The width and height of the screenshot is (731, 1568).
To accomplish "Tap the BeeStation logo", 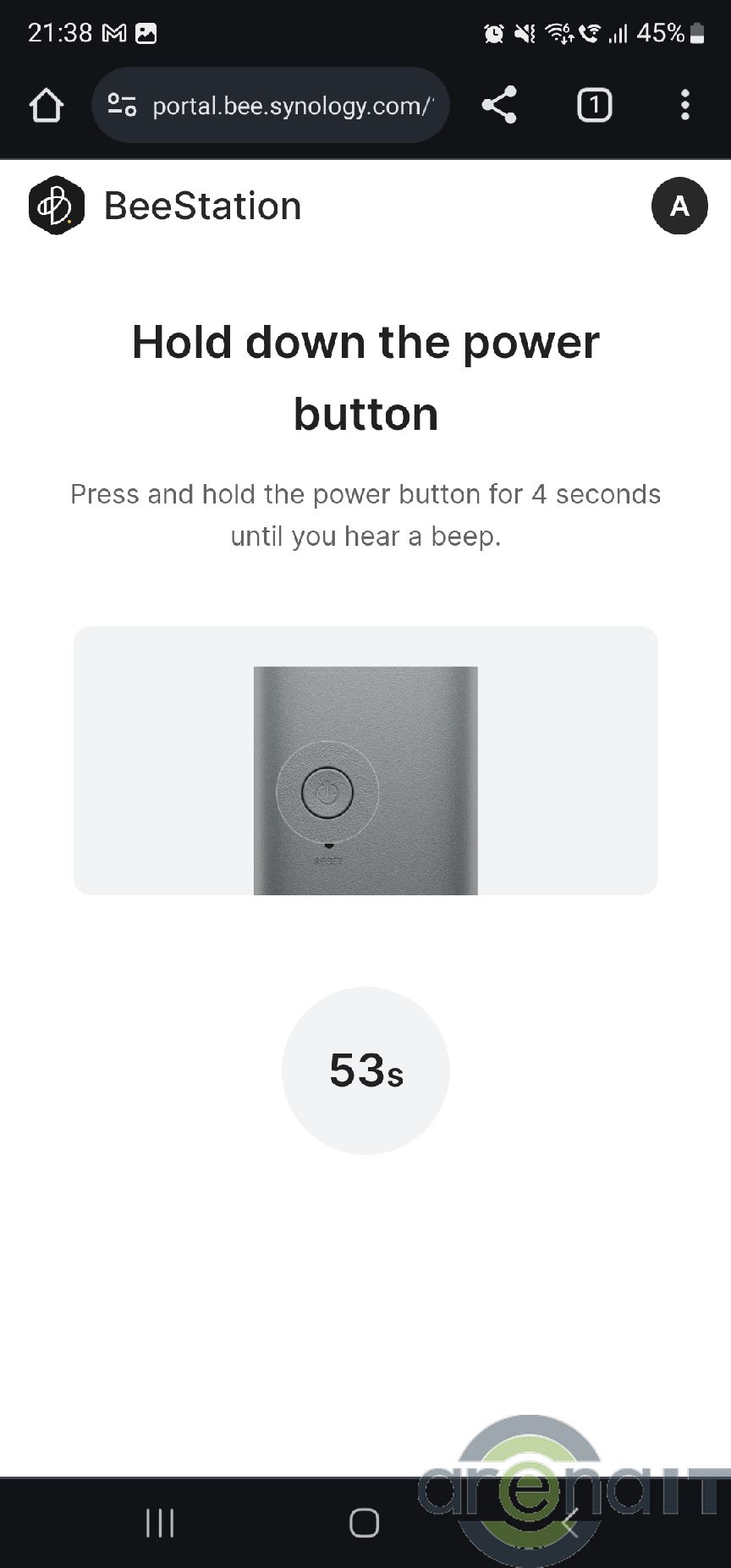I will [x=56, y=206].
